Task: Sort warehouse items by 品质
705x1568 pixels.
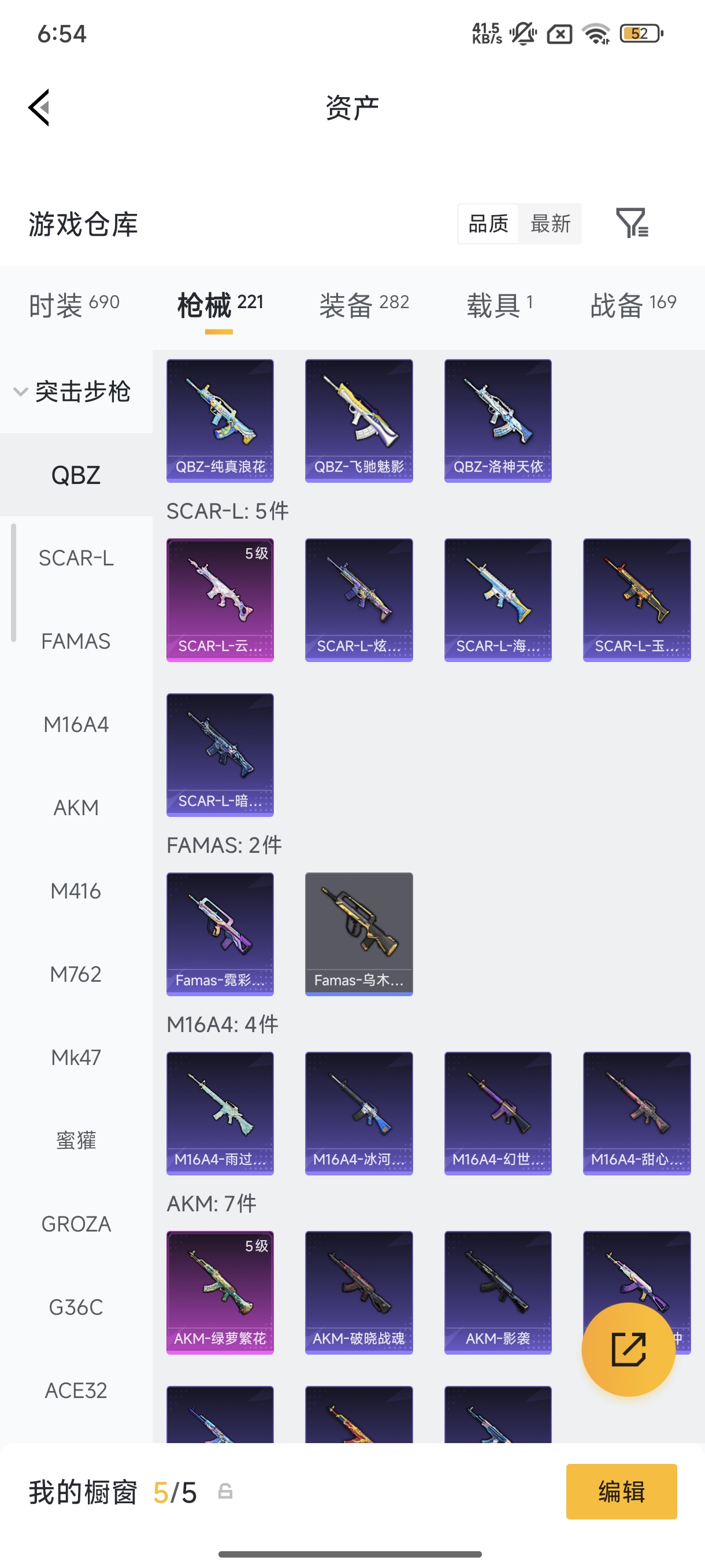Action: tap(488, 223)
